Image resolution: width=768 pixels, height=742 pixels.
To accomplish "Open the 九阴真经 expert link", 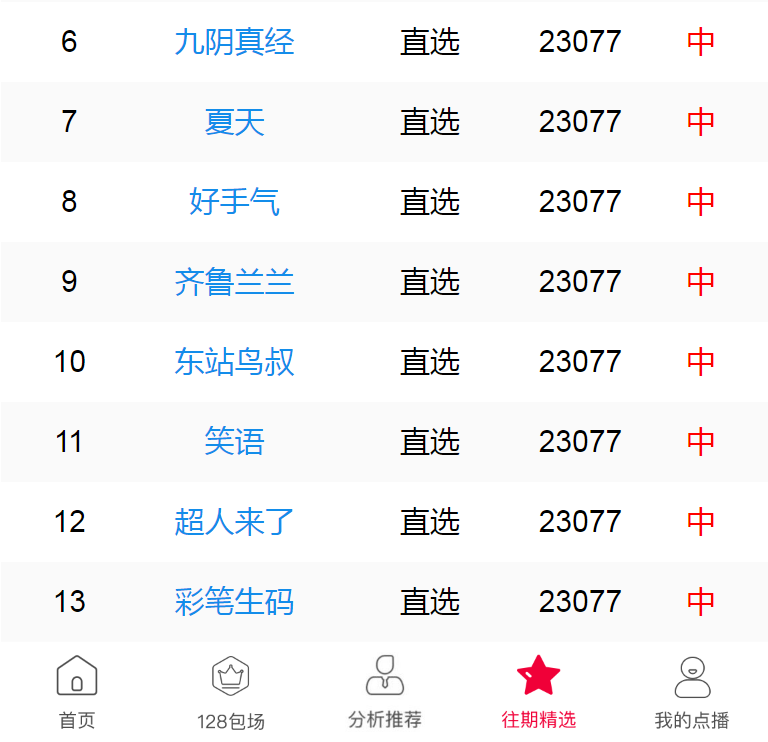I will [234, 42].
